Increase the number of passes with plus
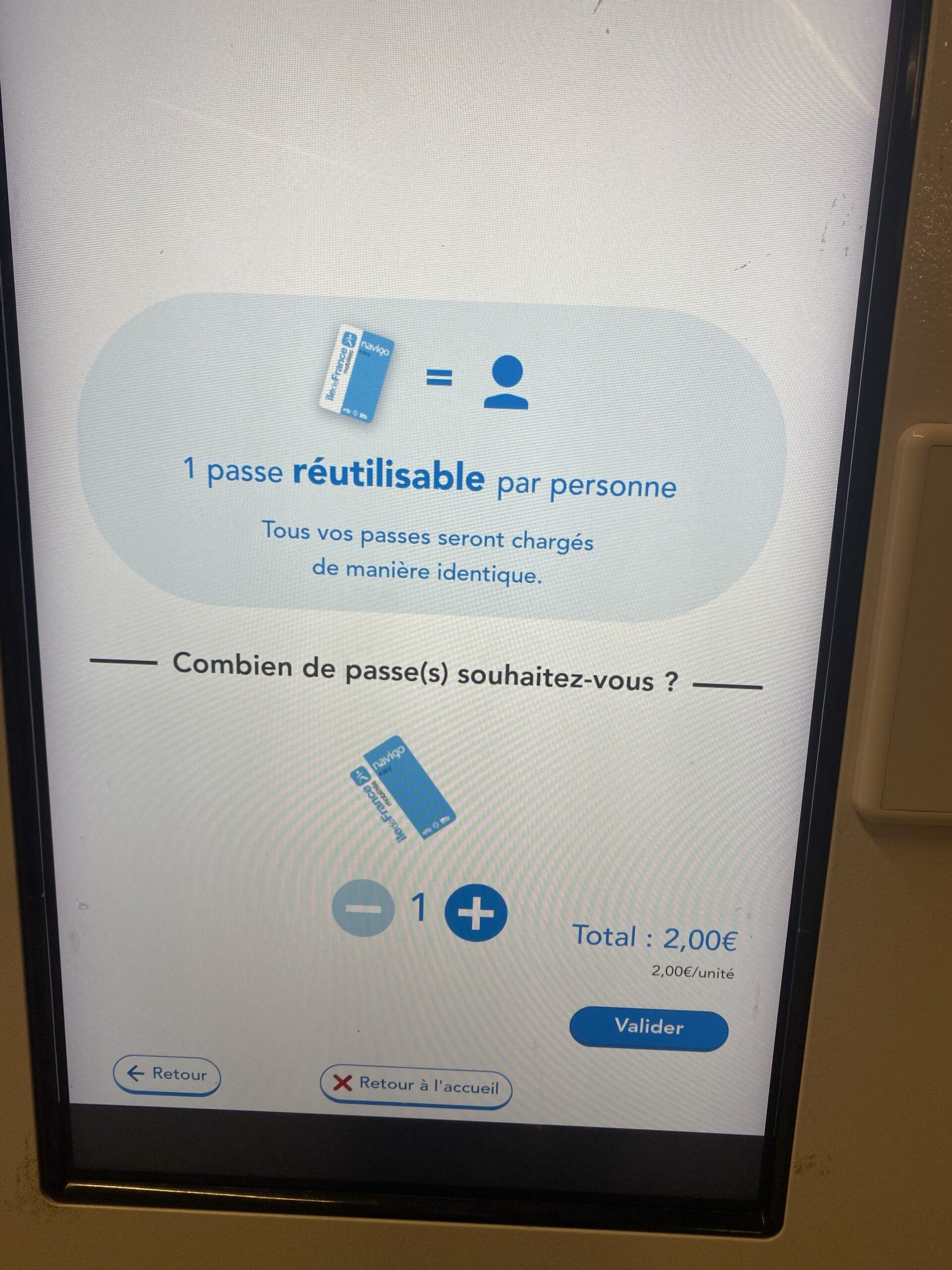This screenshot has height=1270, width=952. [476, 913]
